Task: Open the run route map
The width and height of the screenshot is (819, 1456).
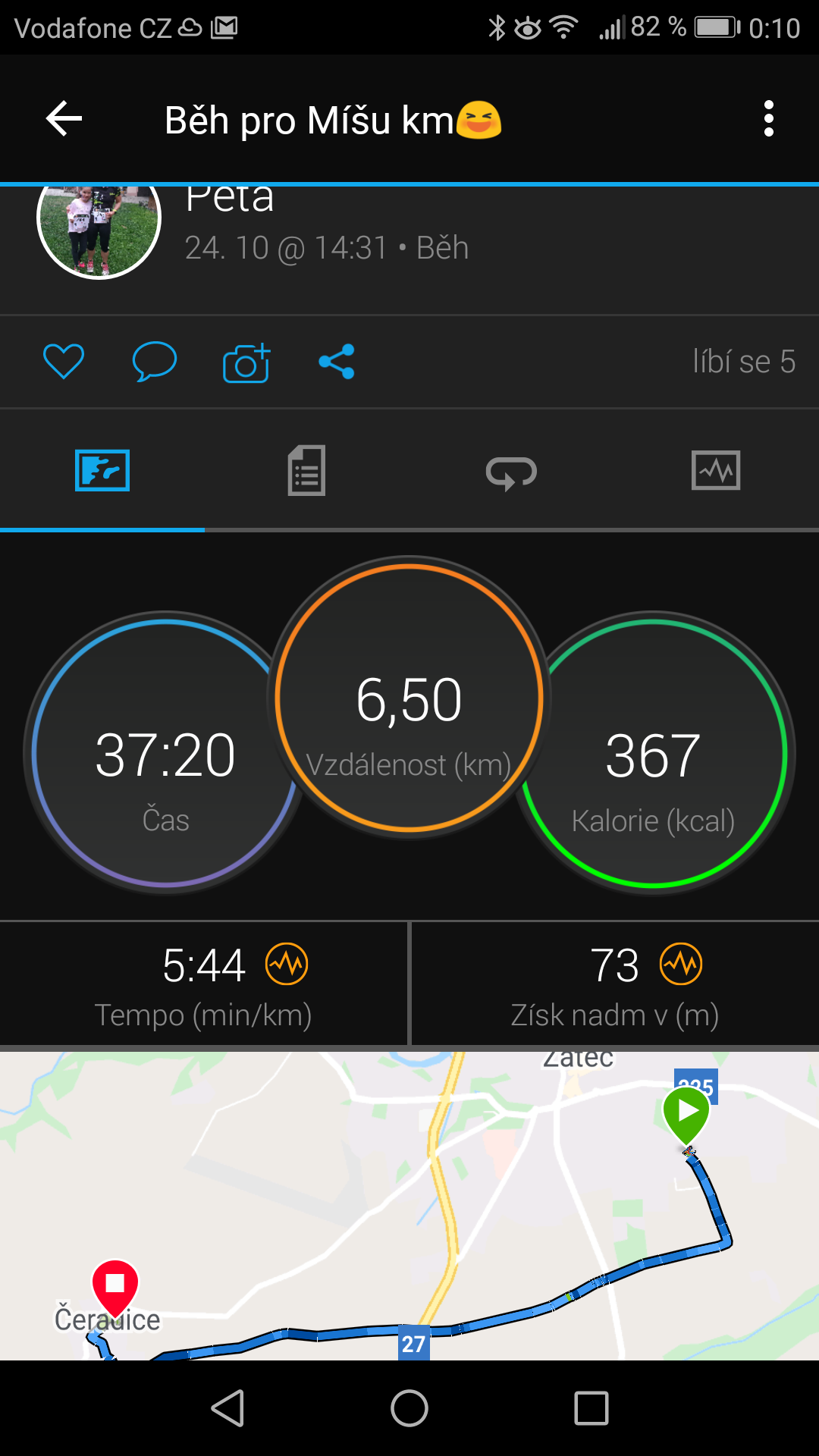Action: [409, 1206]
